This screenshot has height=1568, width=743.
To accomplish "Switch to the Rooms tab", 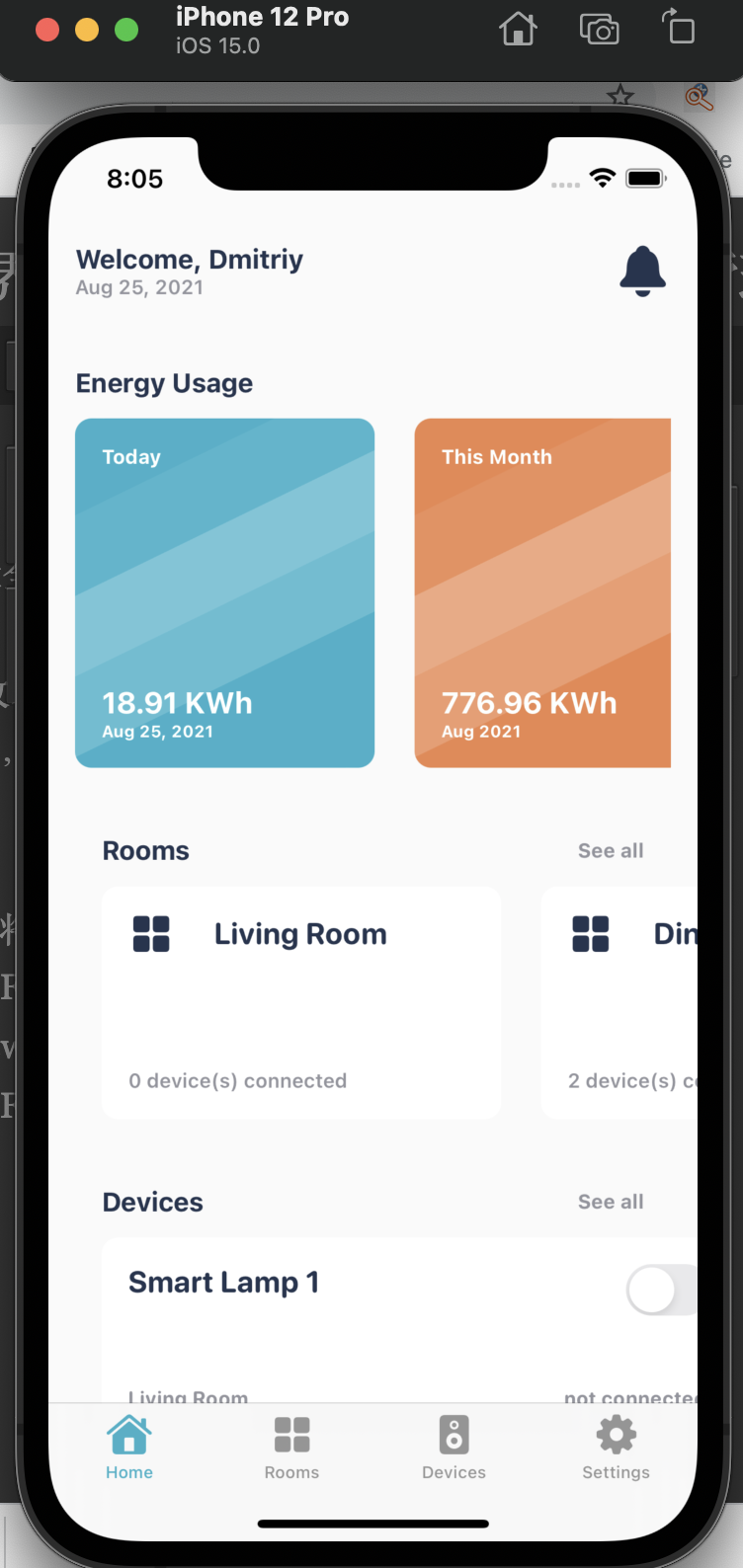I will click(291, 1447).
